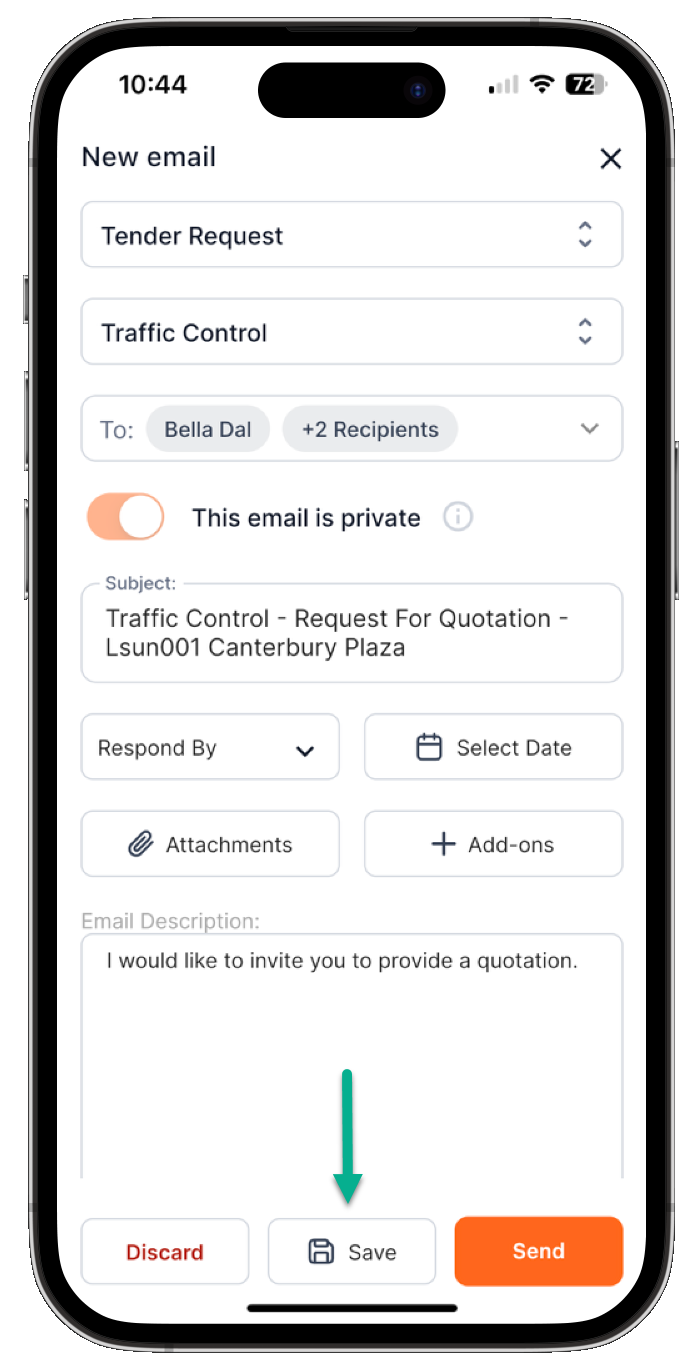Screen dimensions: 696x1370
Task: Toggle off This email is private
Action: [x=126, y=517]
